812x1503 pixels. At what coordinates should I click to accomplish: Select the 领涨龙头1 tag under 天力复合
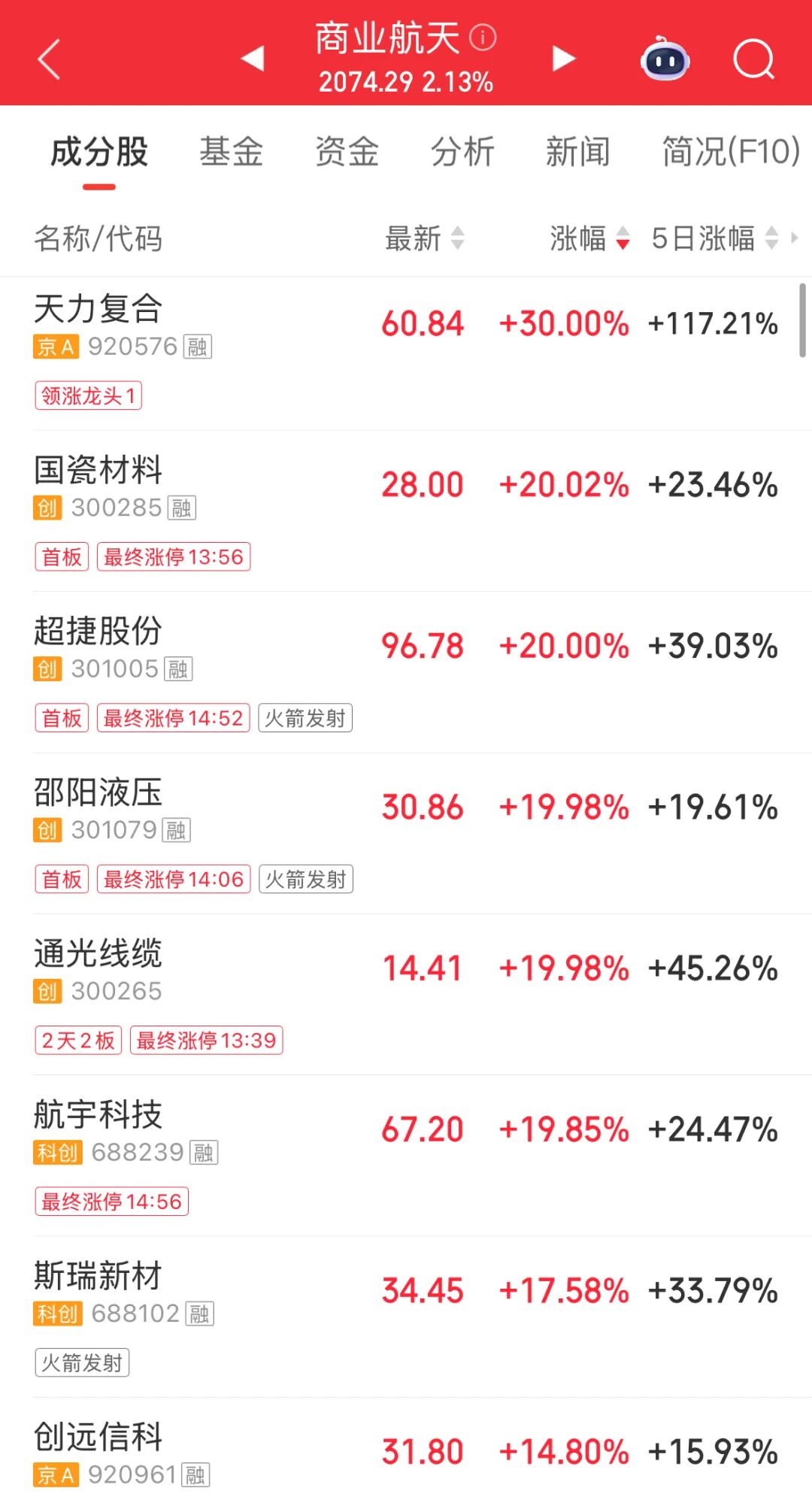(x=89, y=396)
